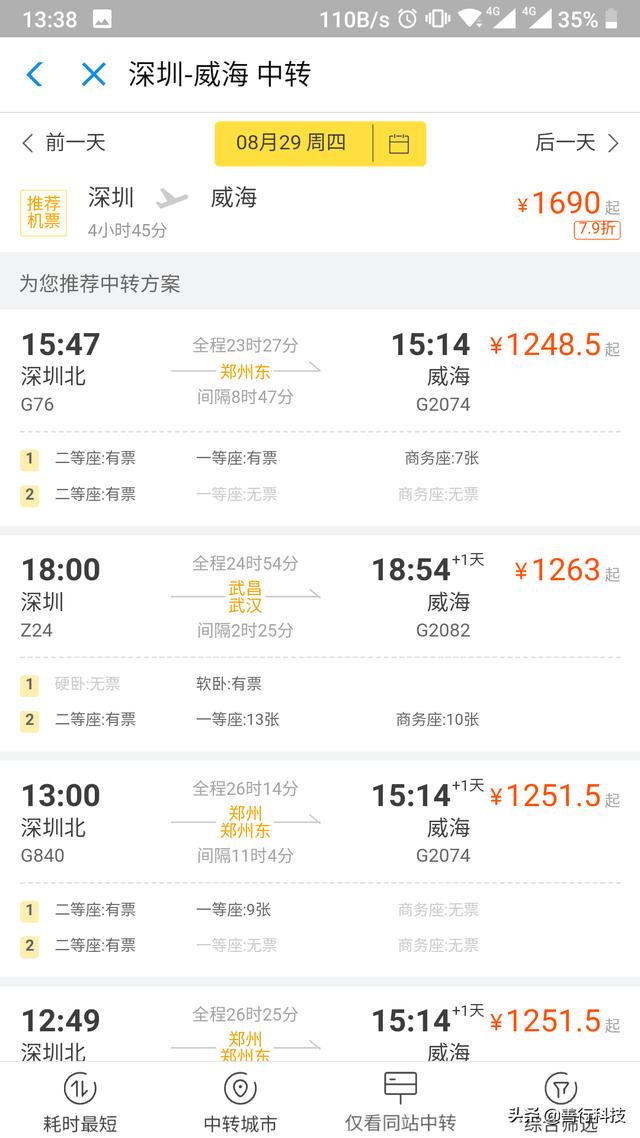This screenshot has width=640, height=1138.
Task: Select the 13:00 G840 transfer plan
Action: point(320,869)
